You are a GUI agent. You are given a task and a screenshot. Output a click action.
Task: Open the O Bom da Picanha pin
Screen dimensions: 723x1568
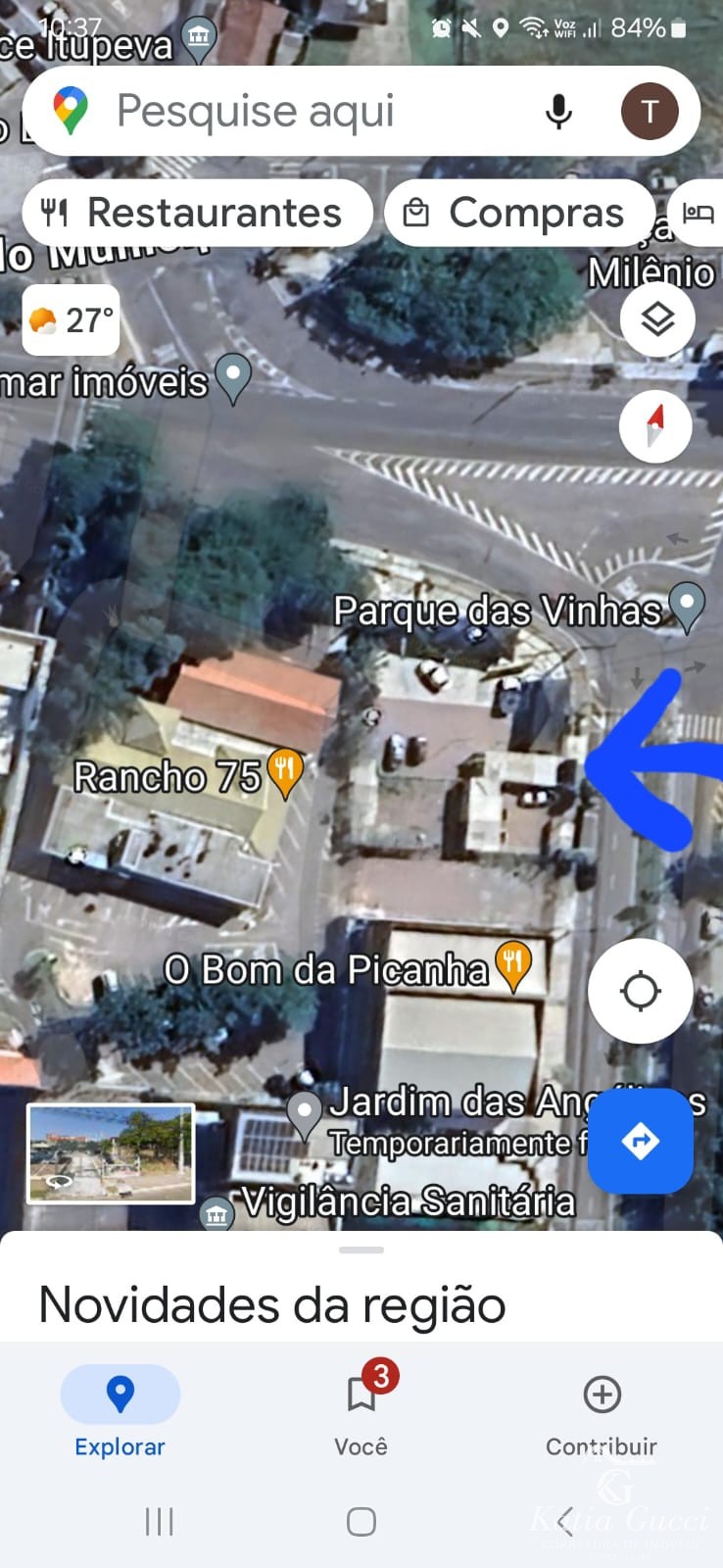click(x=513, y=966)
